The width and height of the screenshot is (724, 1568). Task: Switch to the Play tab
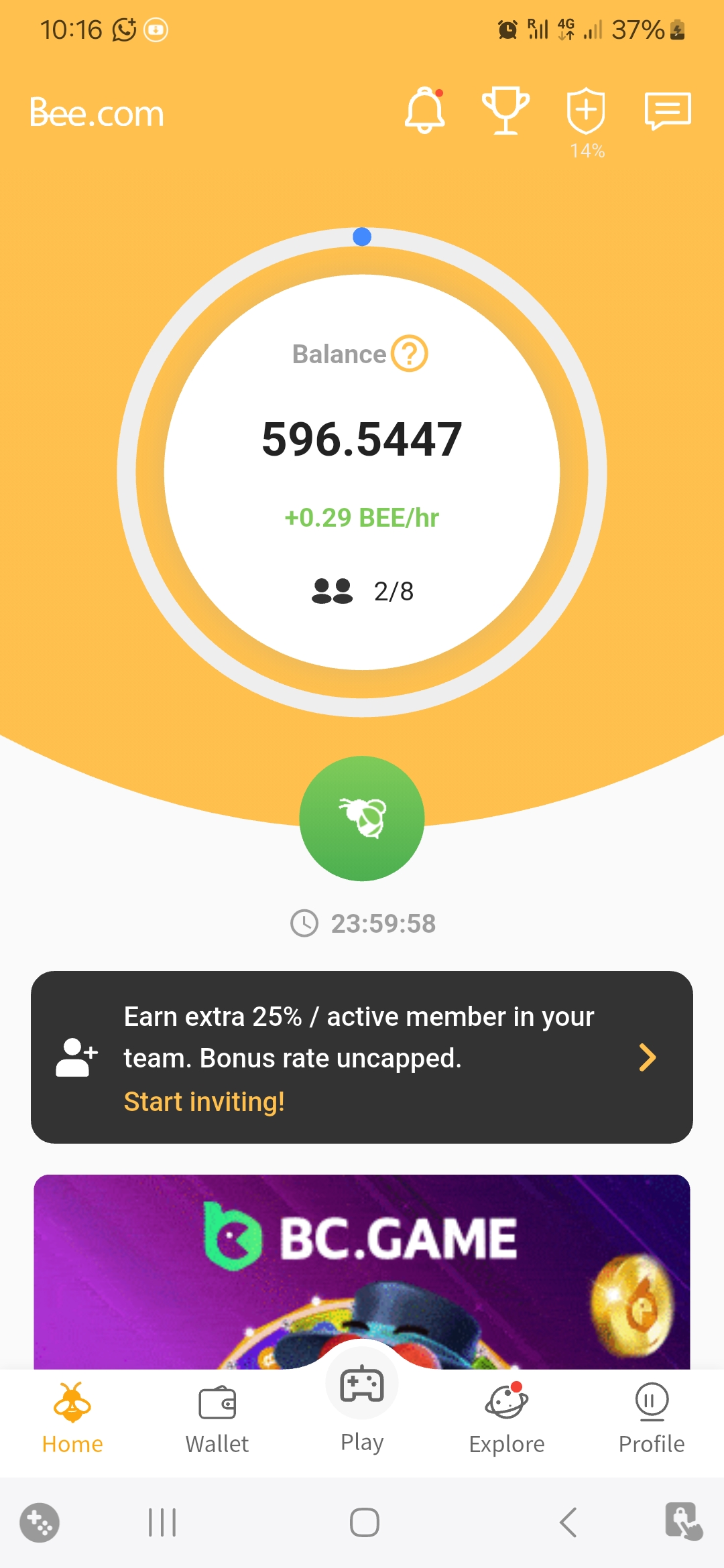click(x=362, y=1404)
